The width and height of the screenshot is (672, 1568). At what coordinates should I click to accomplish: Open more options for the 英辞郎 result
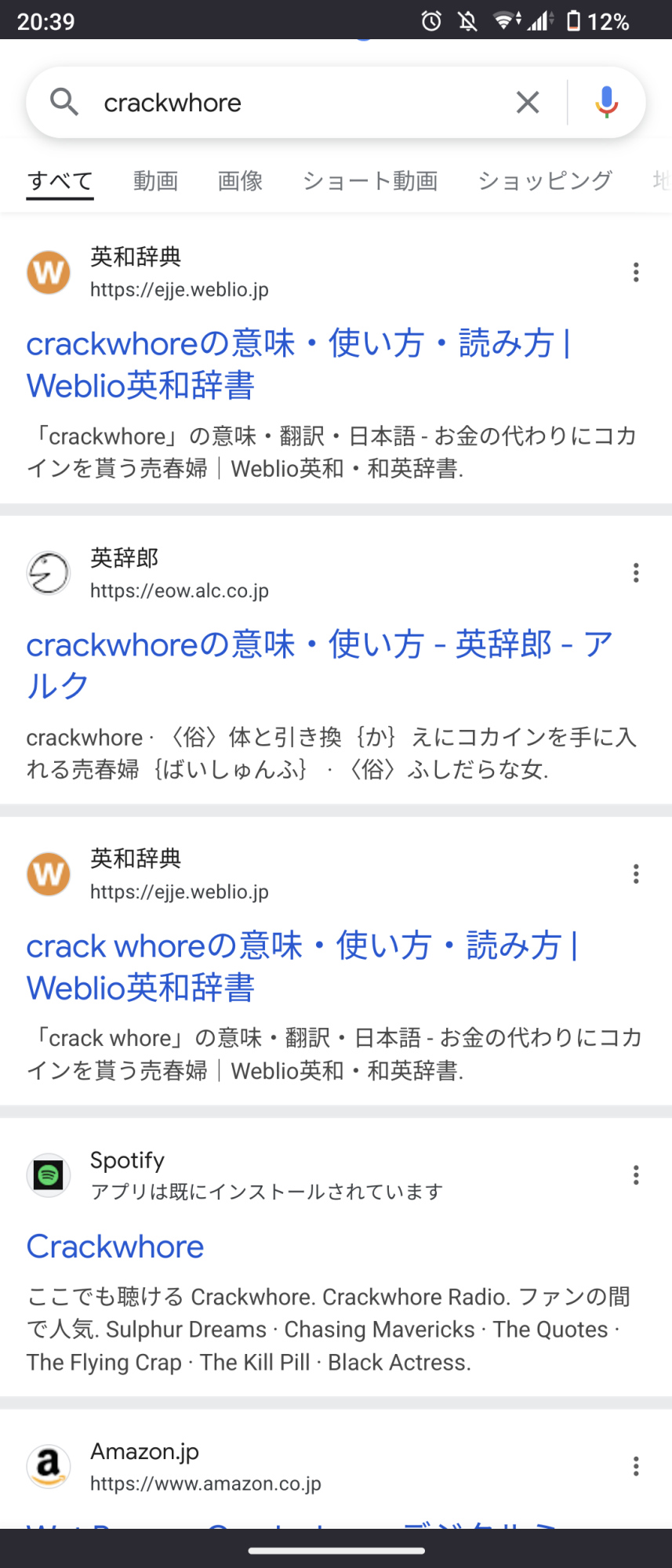[636, 573]
